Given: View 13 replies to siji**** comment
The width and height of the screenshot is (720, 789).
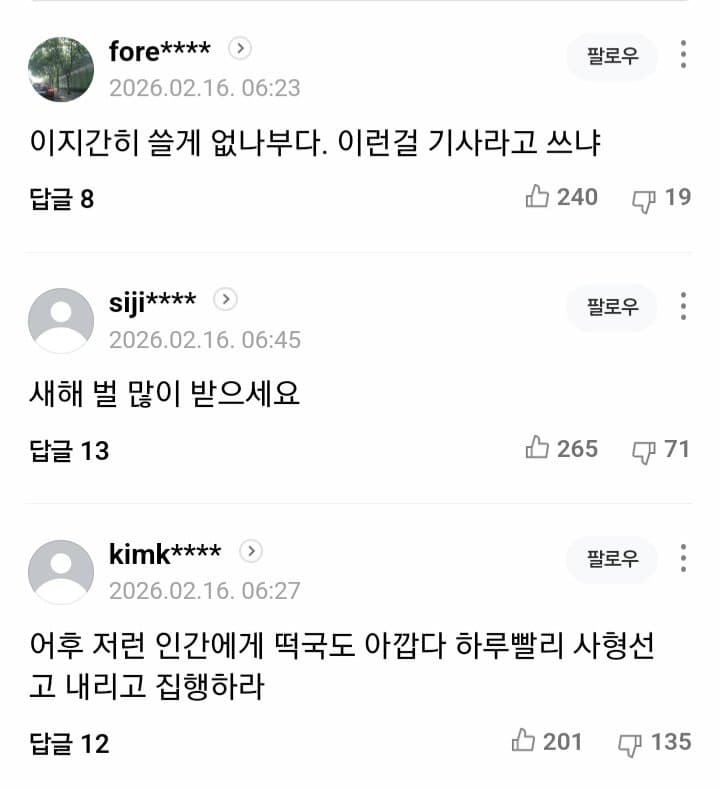Looking at the screenshot, I should [68, 451].
